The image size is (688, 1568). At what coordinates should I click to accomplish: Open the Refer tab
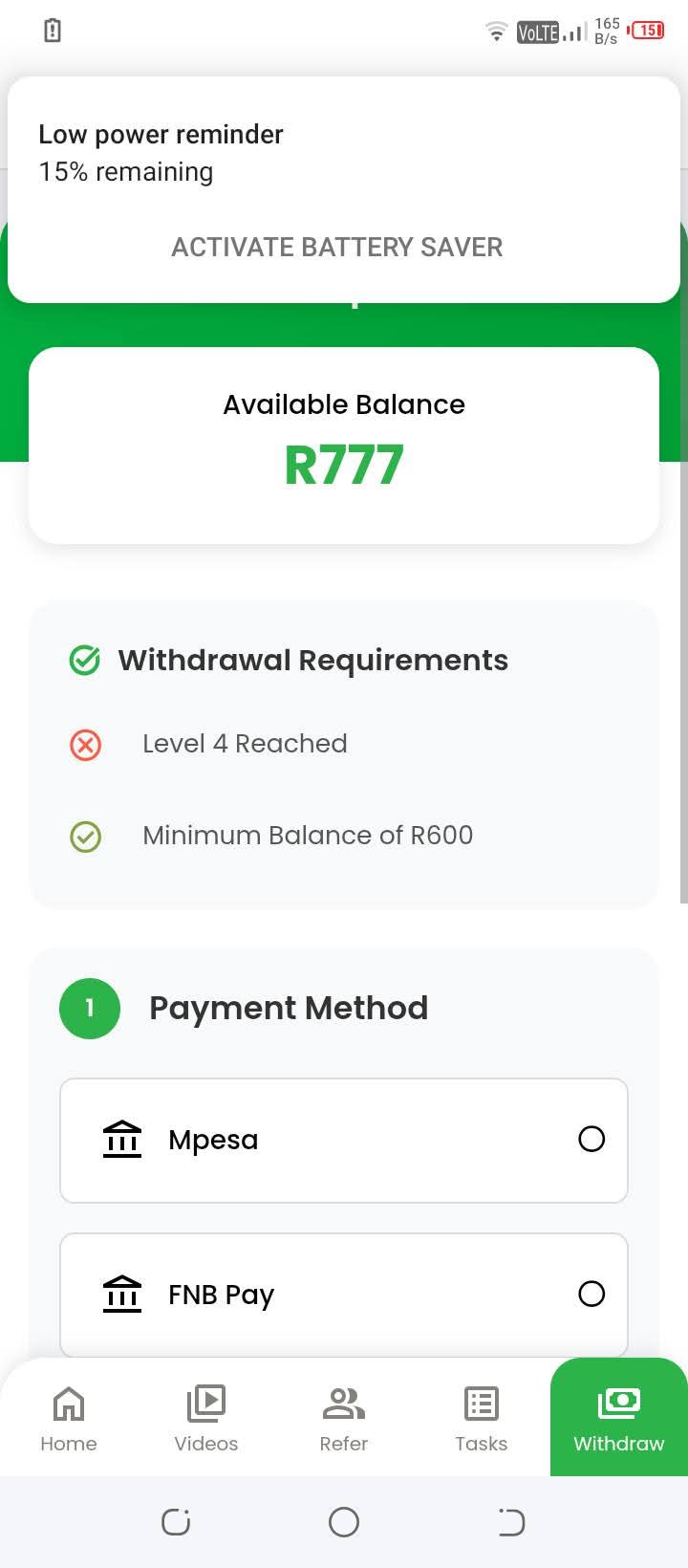click(344, 1418)
